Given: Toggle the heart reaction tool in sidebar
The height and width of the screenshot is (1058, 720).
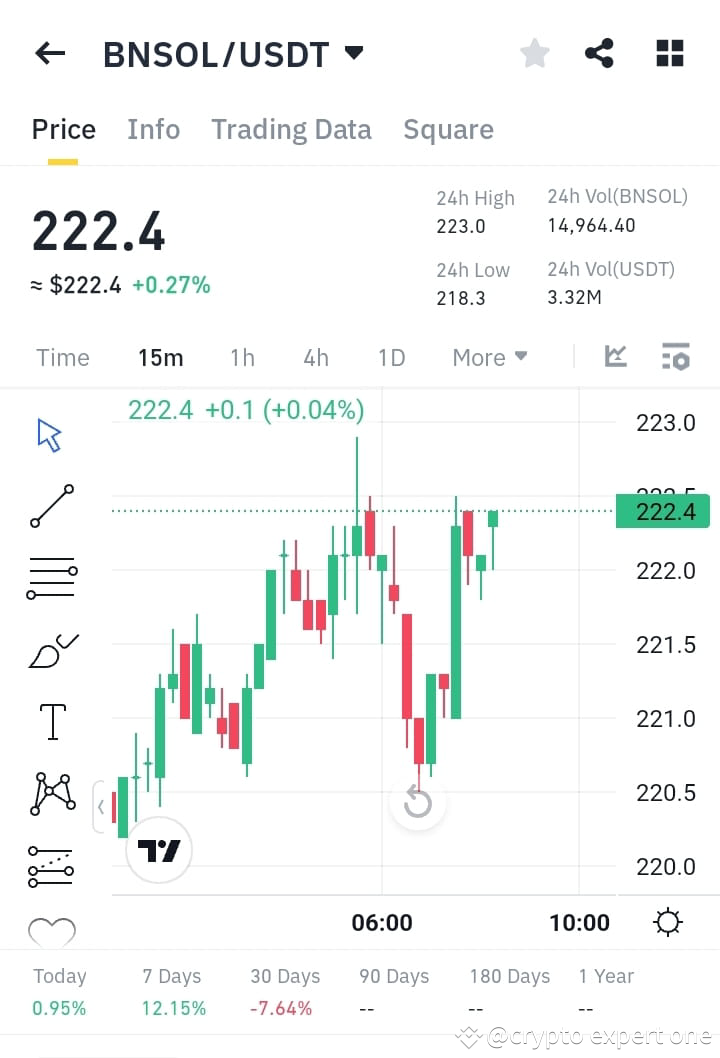Looking at the screenshot, I should coord(52,931).
